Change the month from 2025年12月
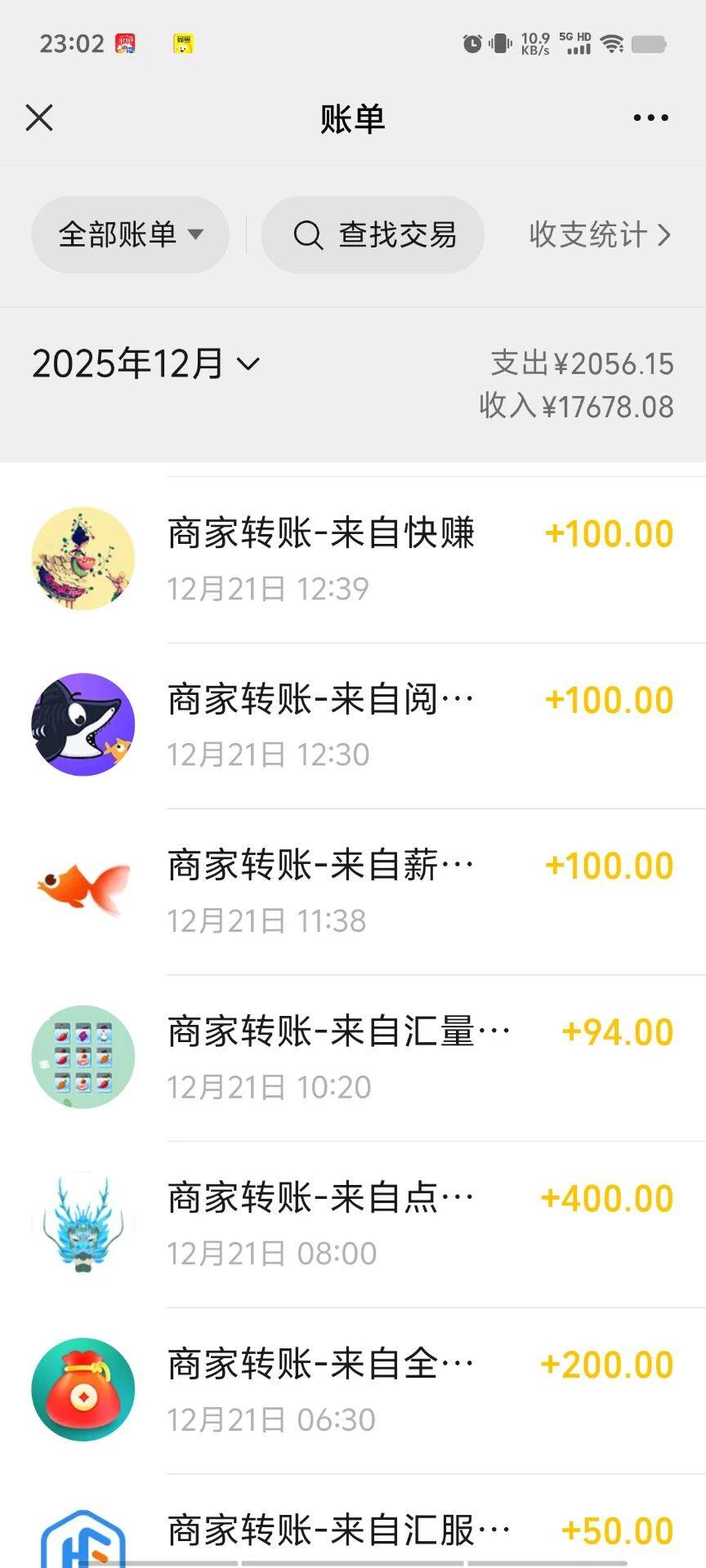This screenshot has width=706, height=1568. click(145, 363)
